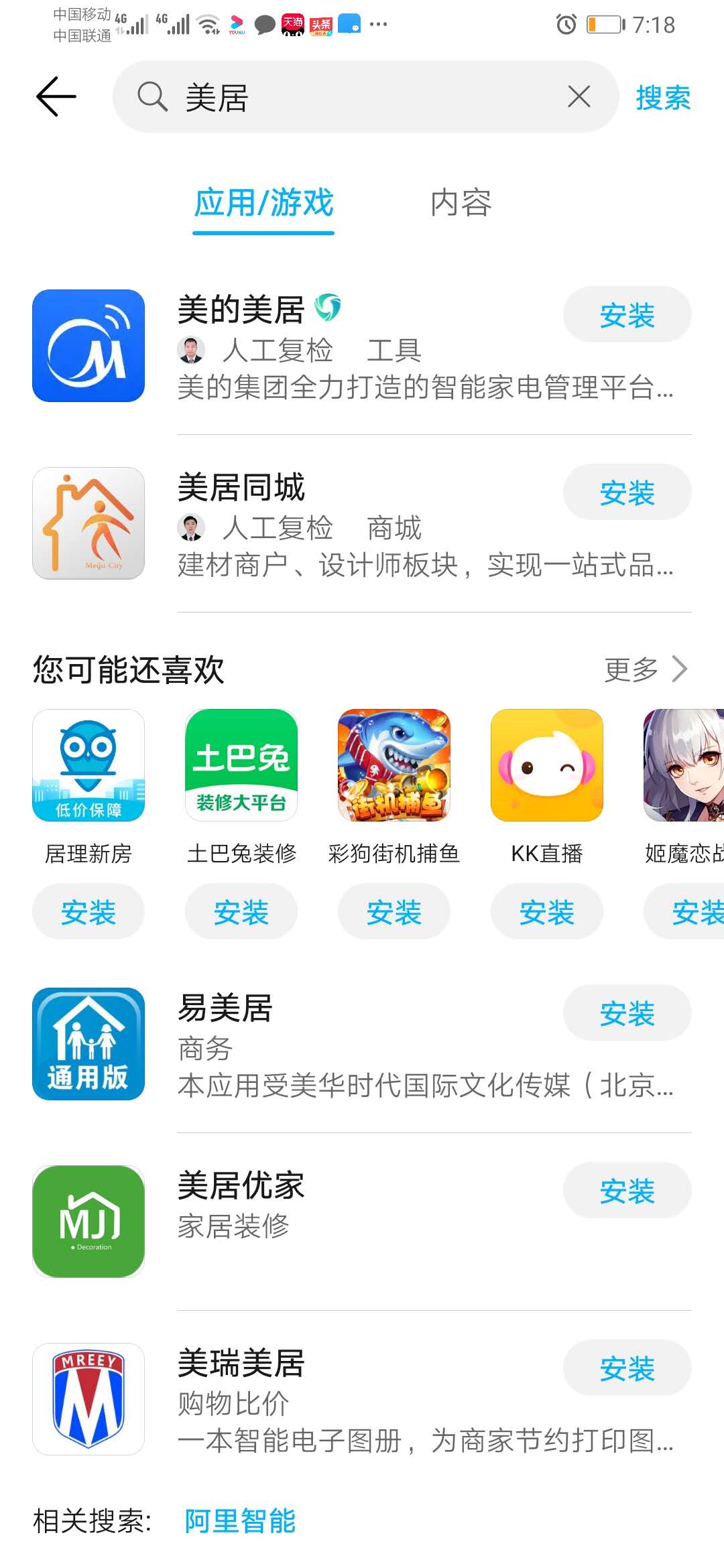Install the 美的美居 app
Image resolution: width=724 pixels, height=1568 pixels.
click(x=627, y=314)
